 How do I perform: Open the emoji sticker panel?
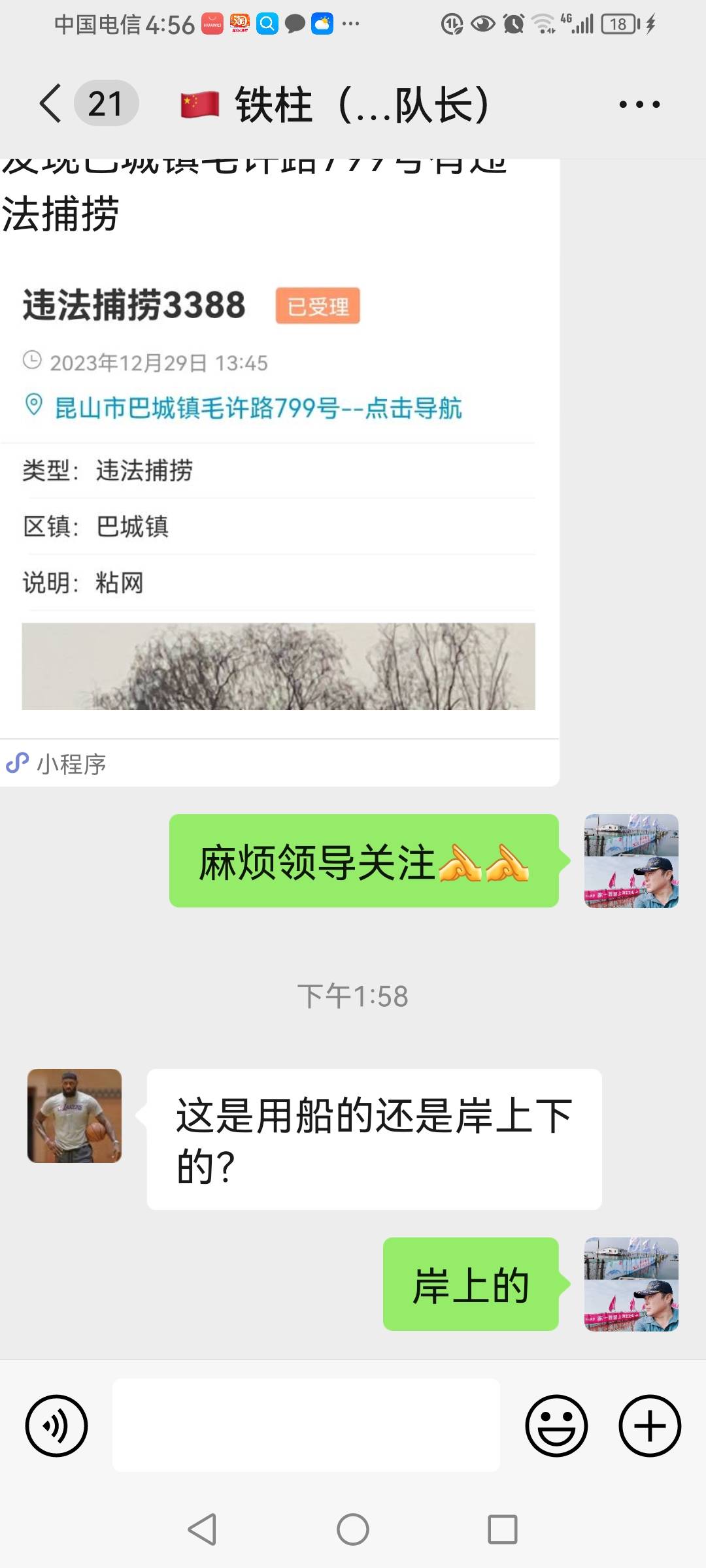[556, 1426]
